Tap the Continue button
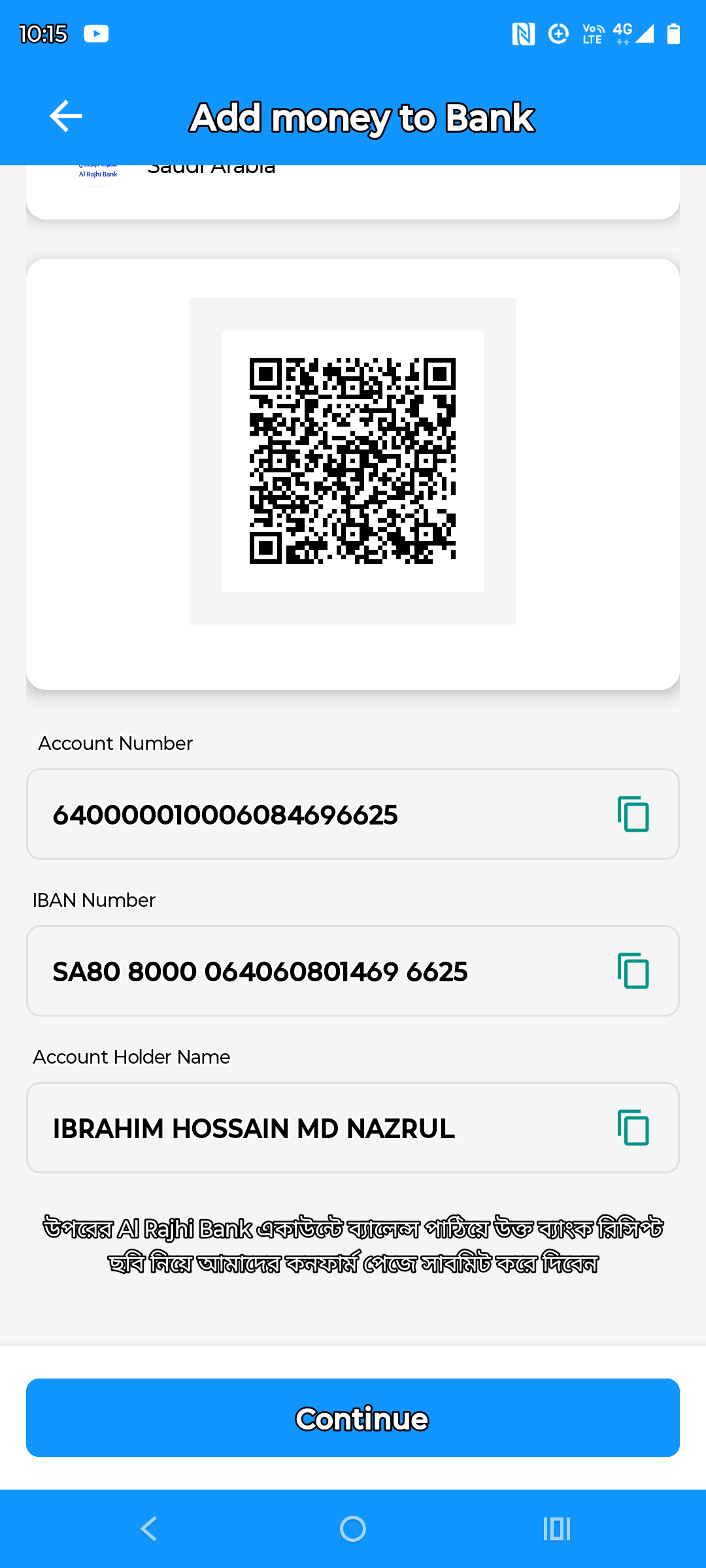The width and height of the screenshot is (706, 1568). (353, 1418)
